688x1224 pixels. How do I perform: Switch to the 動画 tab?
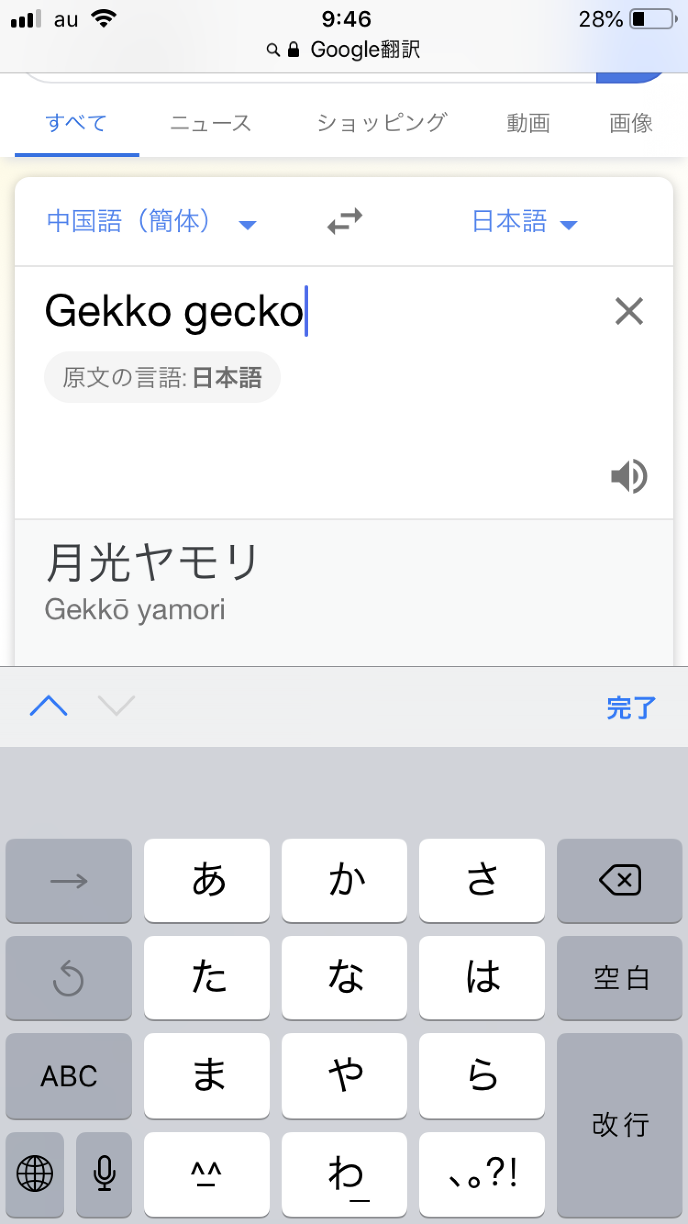click(x=528, y=124)
